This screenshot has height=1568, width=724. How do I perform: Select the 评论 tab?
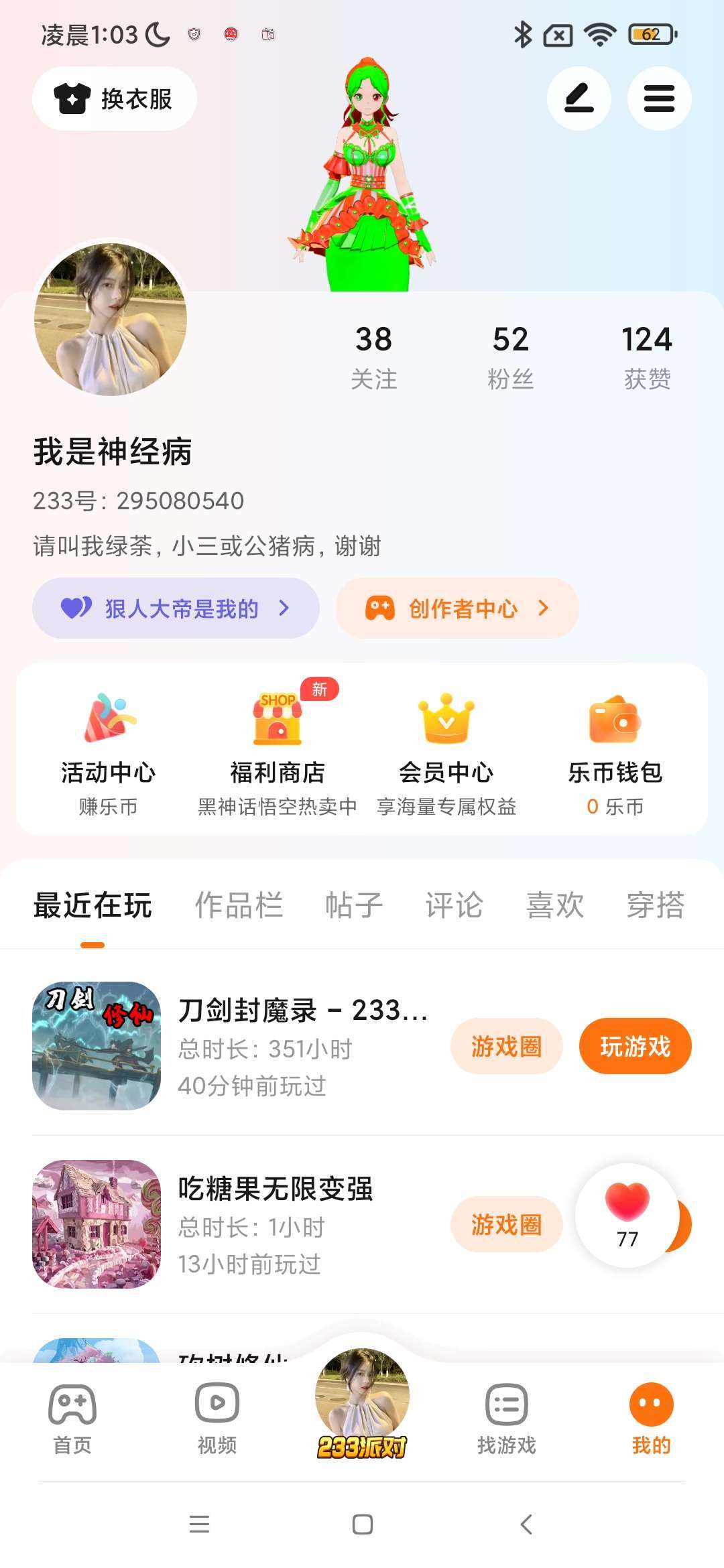click(454, 905)
